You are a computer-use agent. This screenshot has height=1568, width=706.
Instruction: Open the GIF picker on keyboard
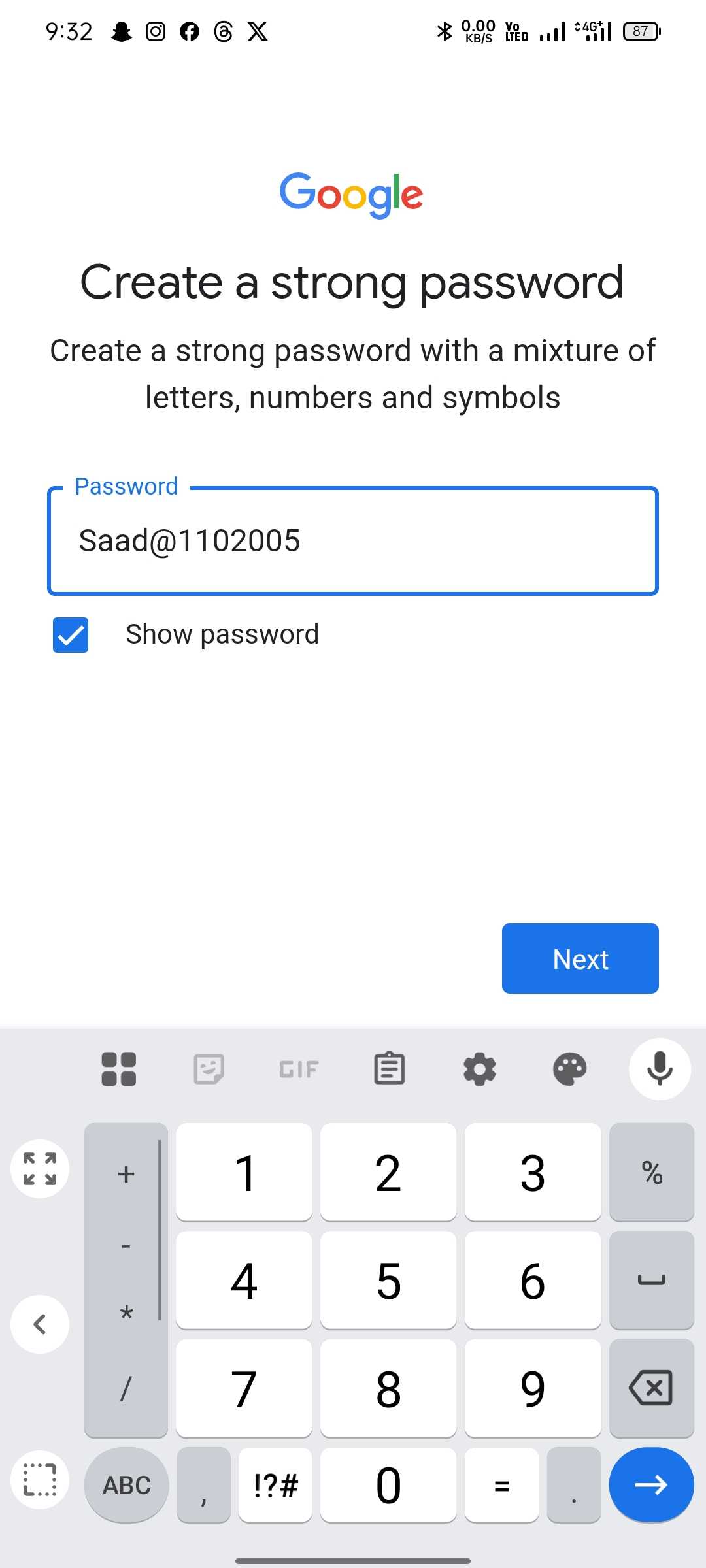pos(299,1069)
